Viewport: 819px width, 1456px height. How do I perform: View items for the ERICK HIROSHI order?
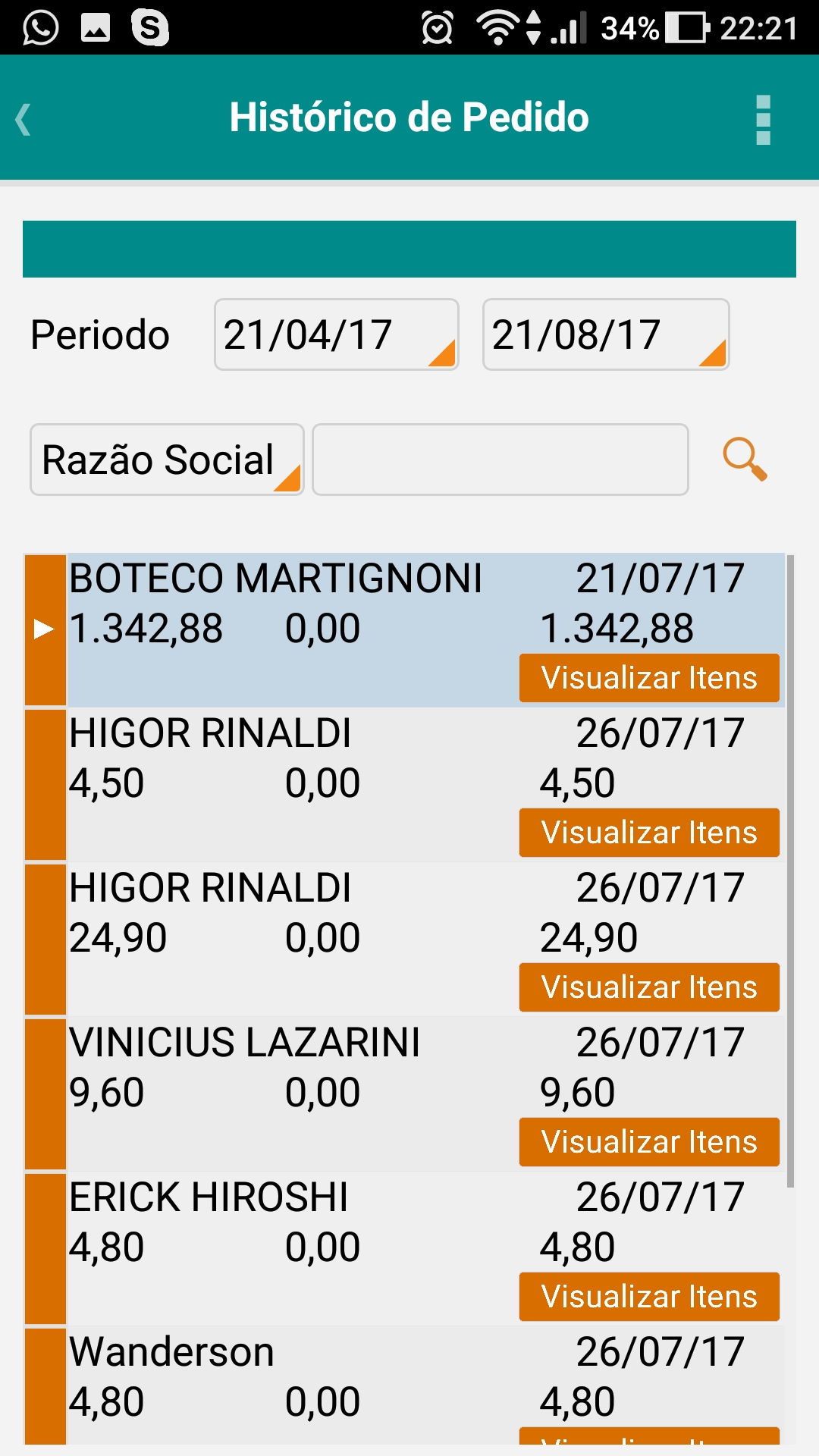coord(649,1297)
